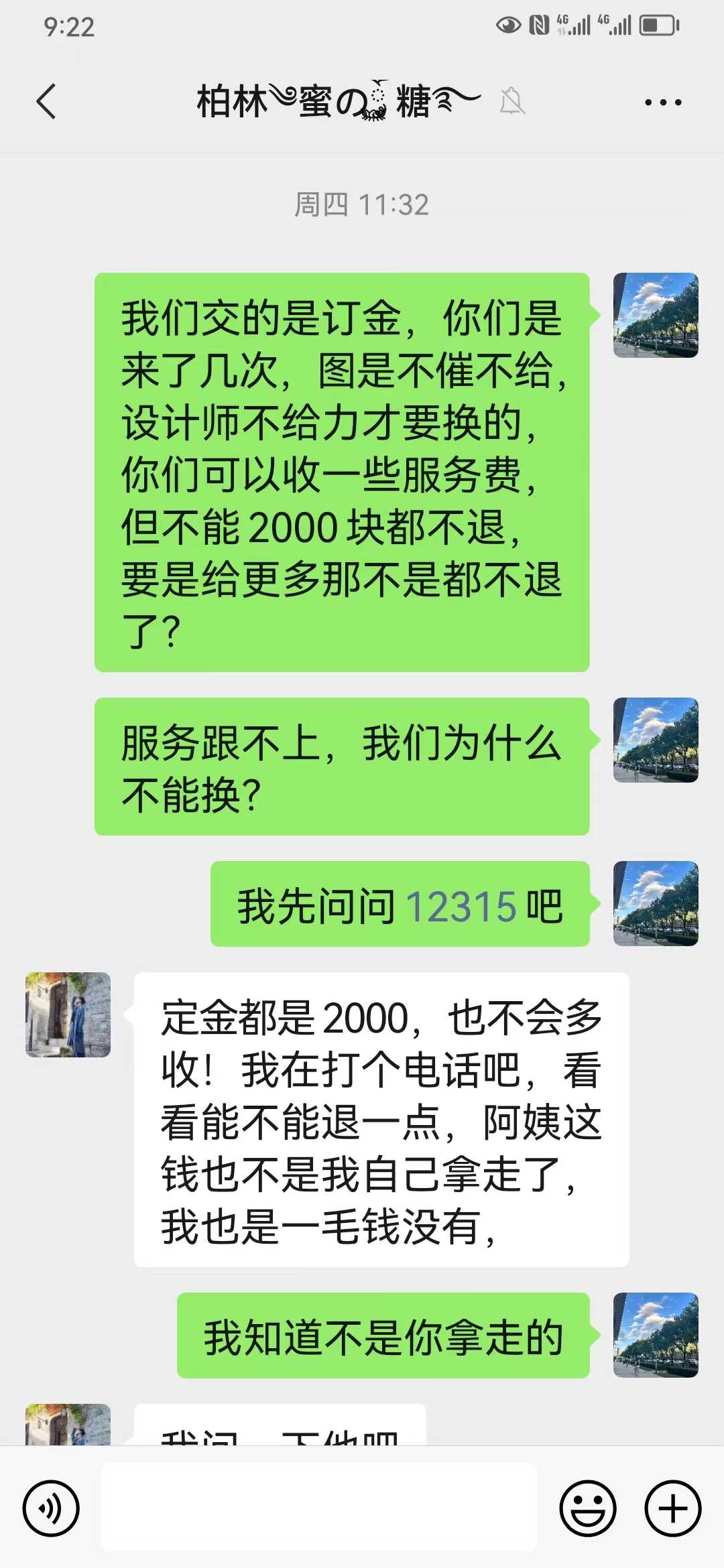Switch to voice message input
Image resolution: width=724 pixels, height=1568 pixels.
click(x=51, y=1508)
